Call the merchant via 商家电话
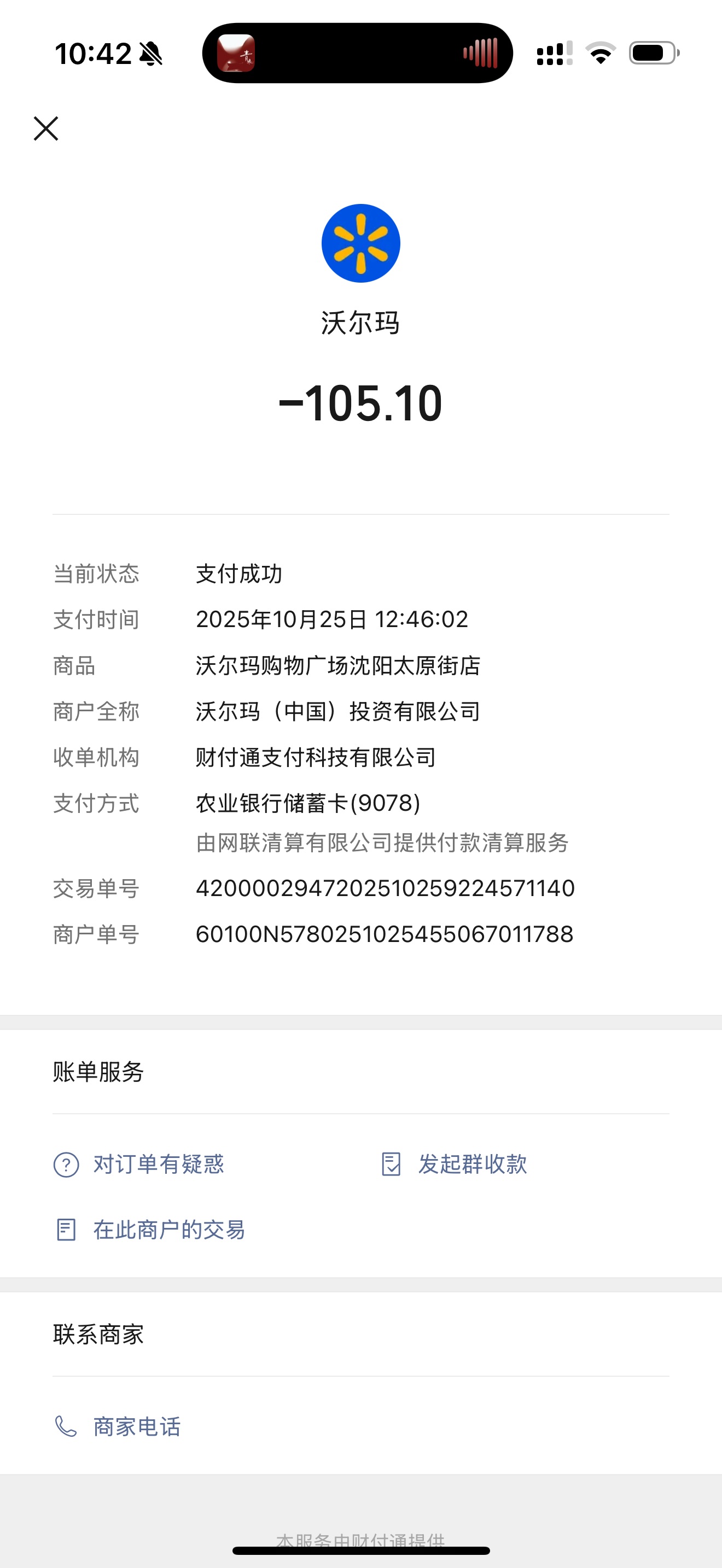The height and width of the screenshot is (1568, 722). coord(118,1426)
